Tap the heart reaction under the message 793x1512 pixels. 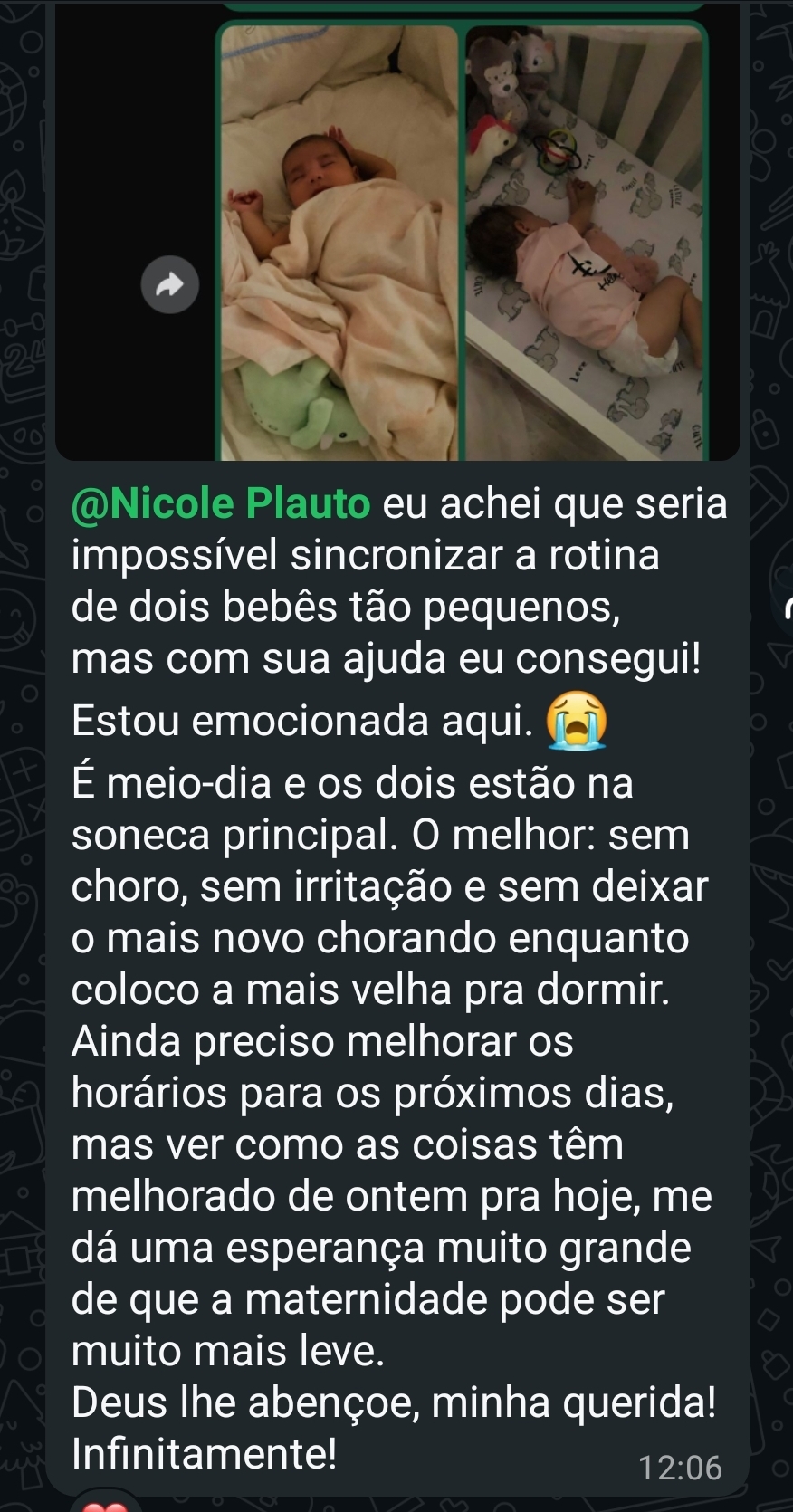pos(105,1504)
